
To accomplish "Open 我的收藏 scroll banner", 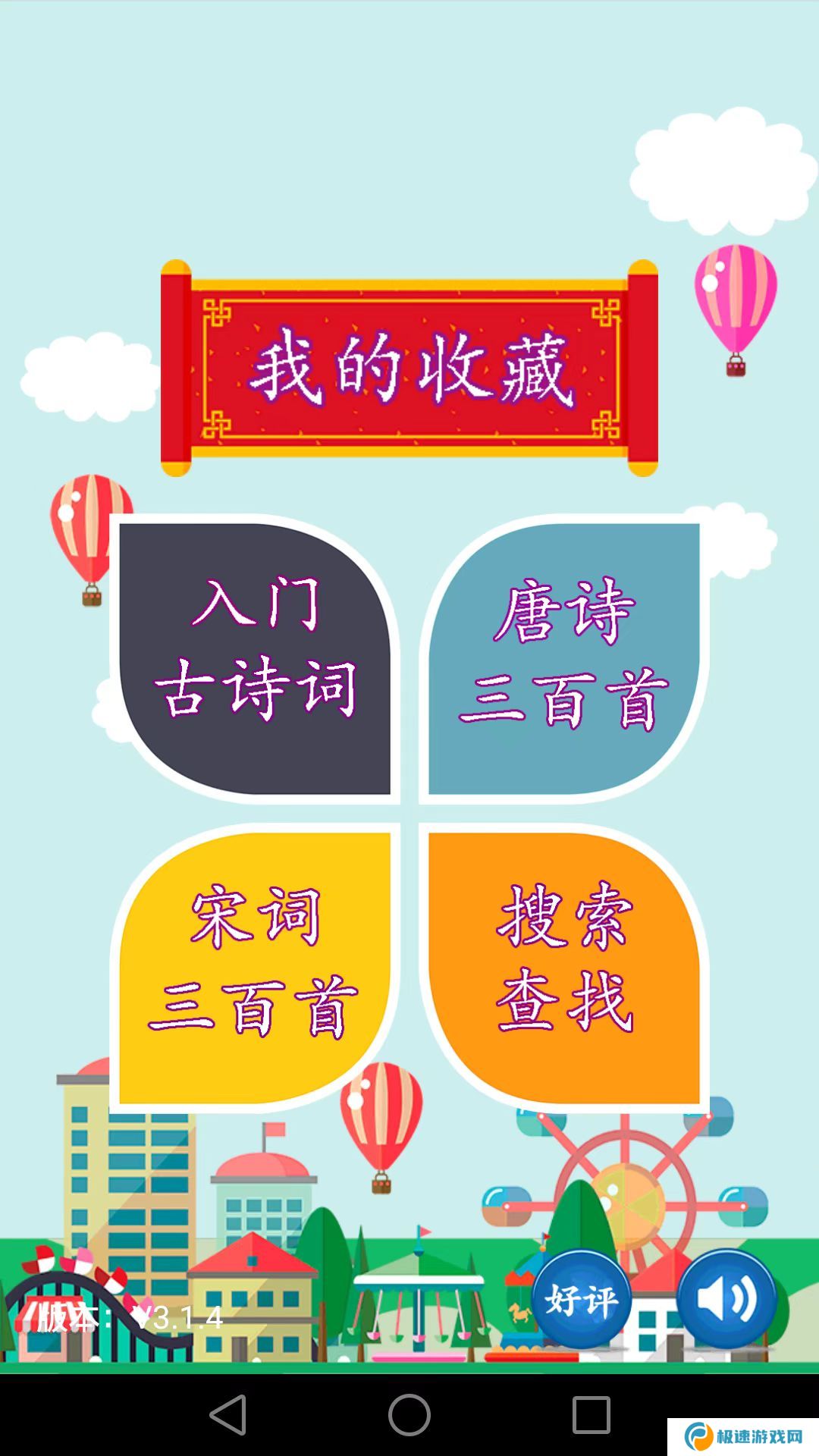I will click(409, 369).
